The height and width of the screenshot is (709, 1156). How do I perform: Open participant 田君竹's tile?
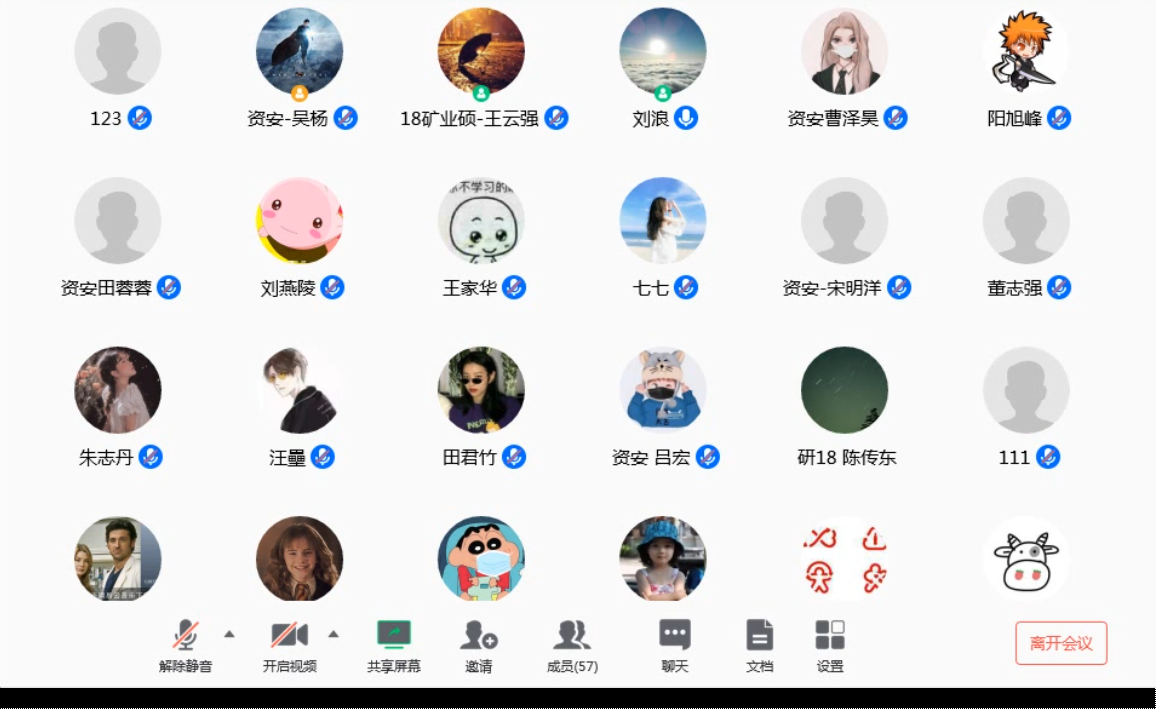[x=481, y=391]
